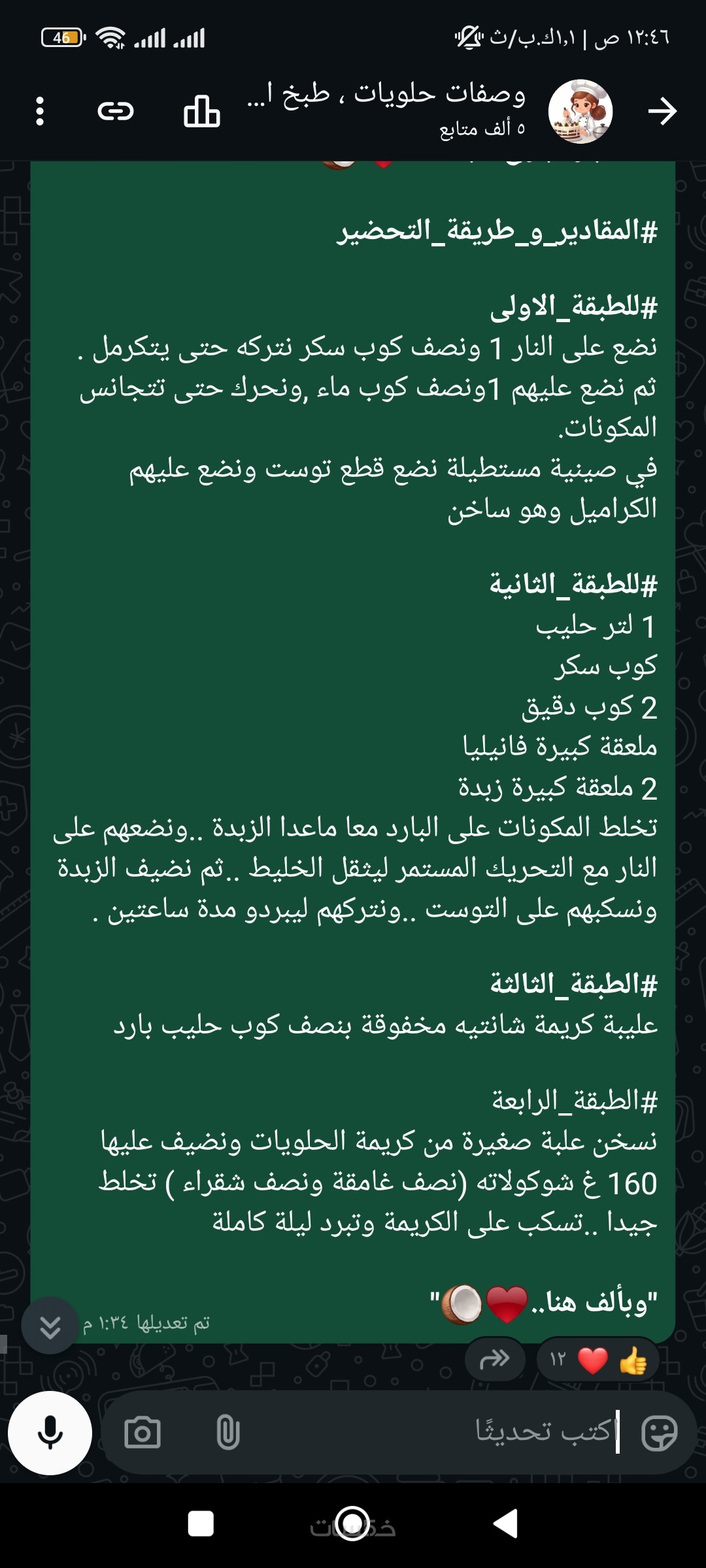Open the three-dot overflow menu
The image size is (706, 1568).
pos(40,111)
